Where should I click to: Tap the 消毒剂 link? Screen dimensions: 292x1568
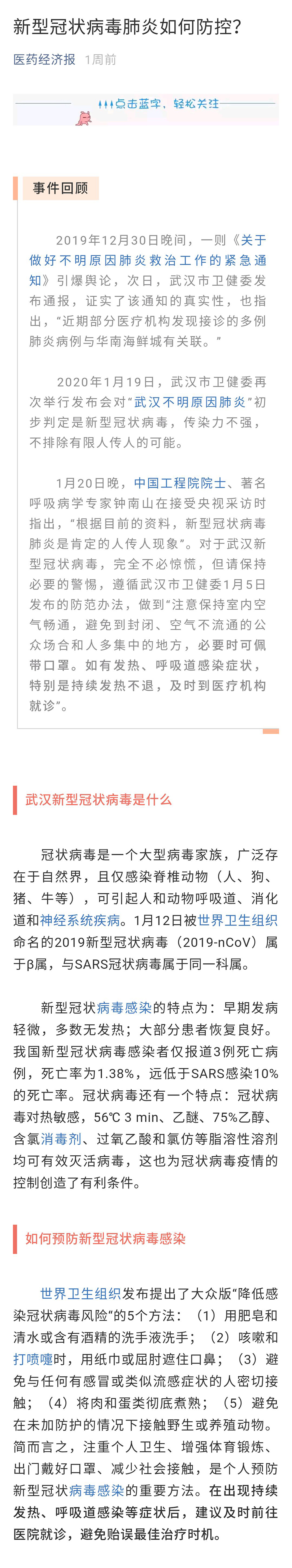[x=61, y=1138]
